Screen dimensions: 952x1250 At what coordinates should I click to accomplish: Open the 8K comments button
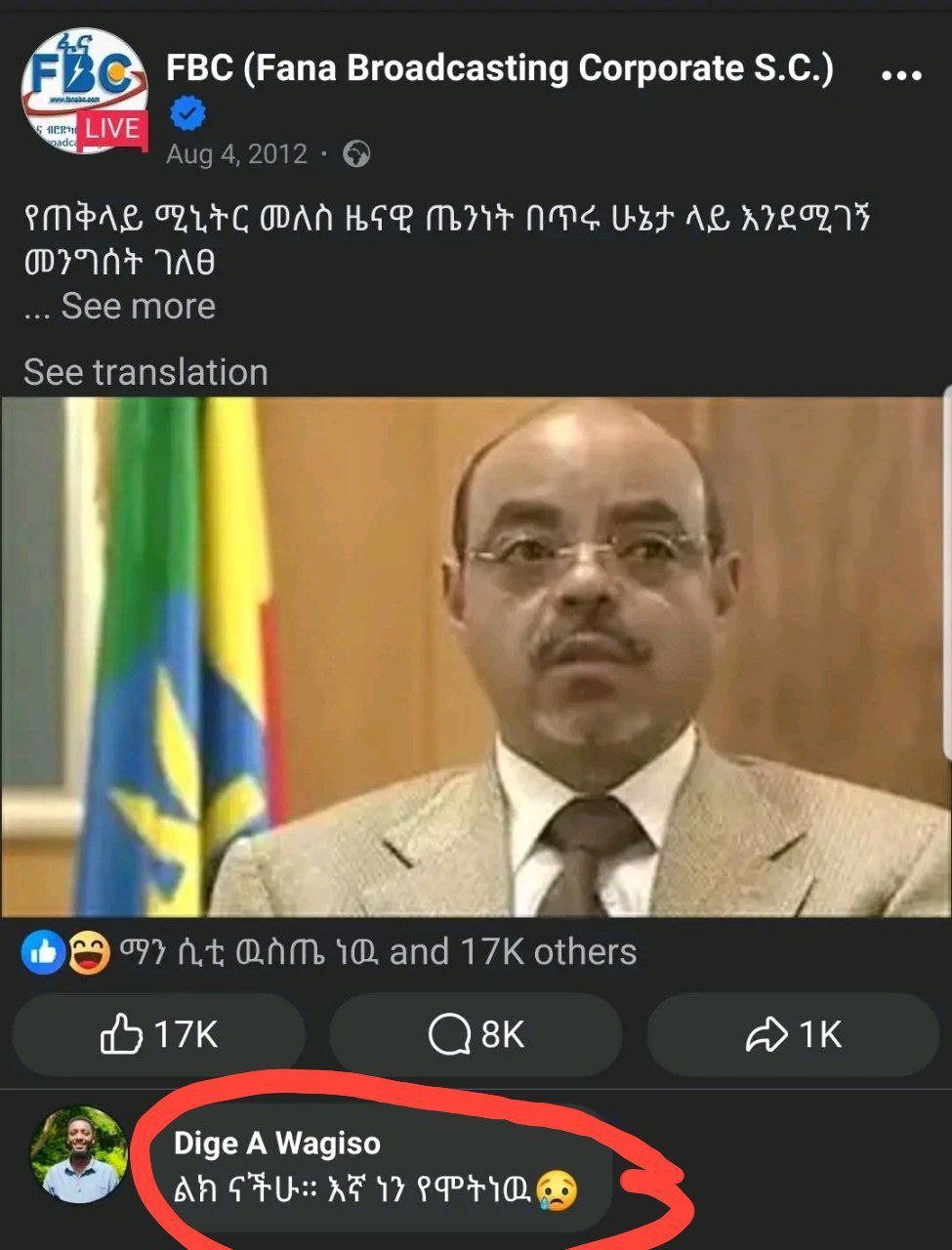click(476, 1035)
